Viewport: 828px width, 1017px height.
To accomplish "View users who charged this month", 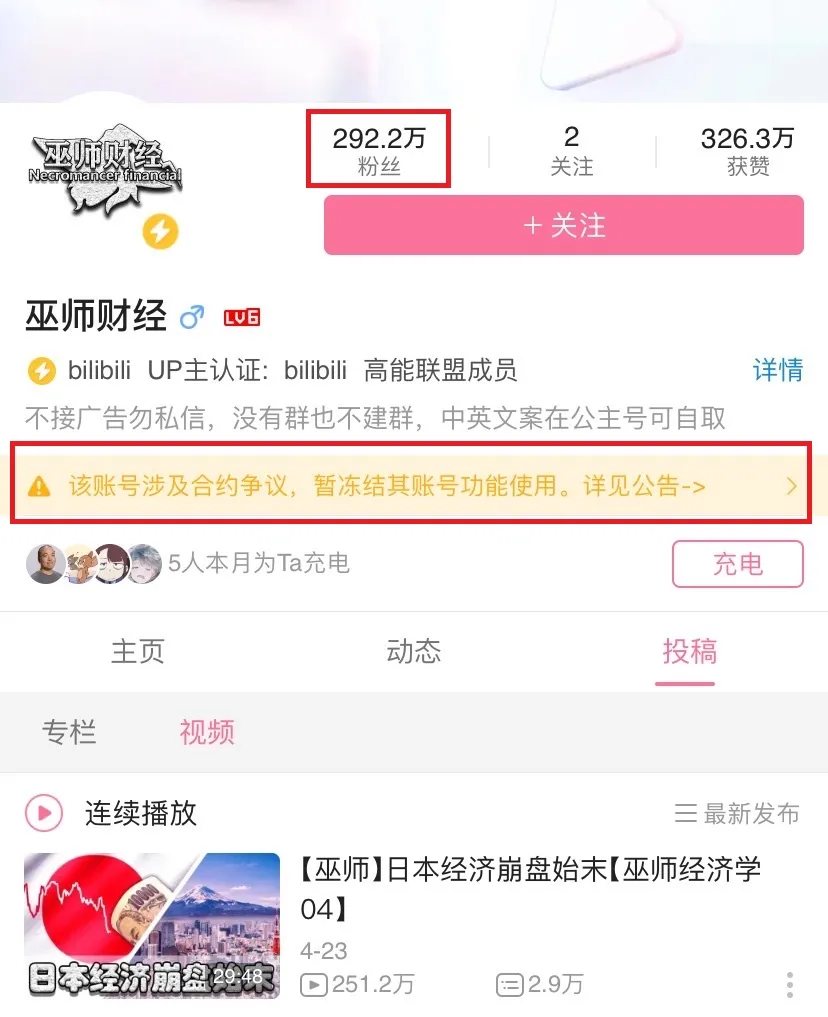I will pos(190,563).
